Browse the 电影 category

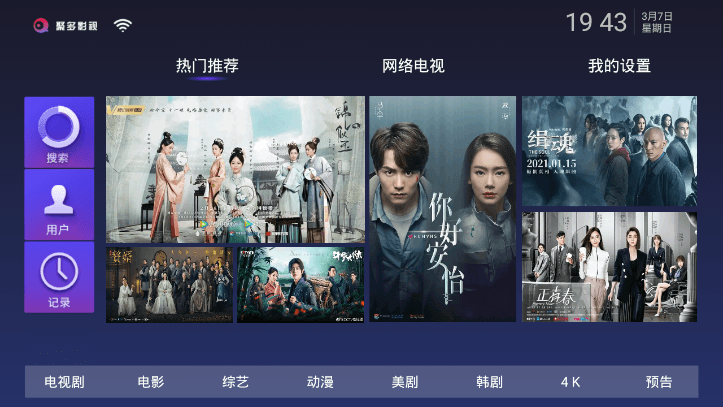tap(150, 382)
